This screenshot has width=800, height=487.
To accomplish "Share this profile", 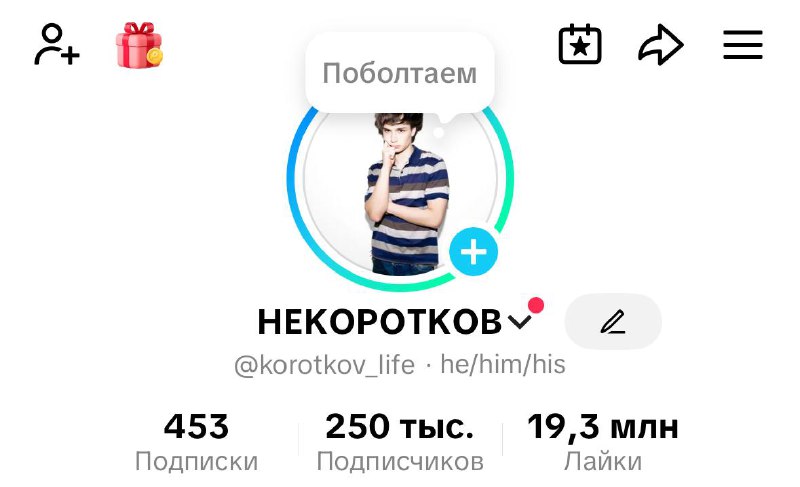I will coord(660,46).
